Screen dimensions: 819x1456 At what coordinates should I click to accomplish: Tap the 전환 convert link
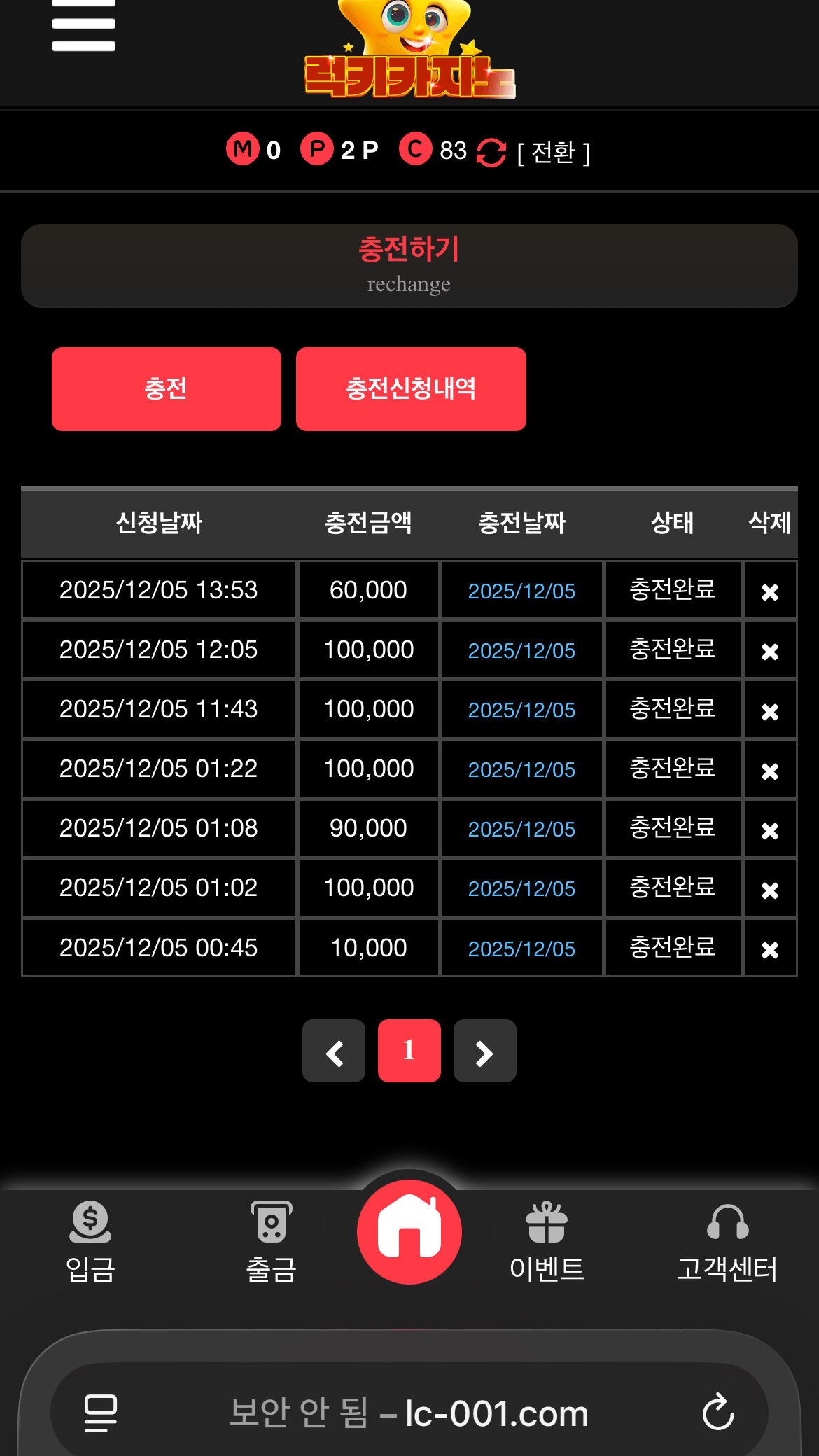click(x=553, y=152)
